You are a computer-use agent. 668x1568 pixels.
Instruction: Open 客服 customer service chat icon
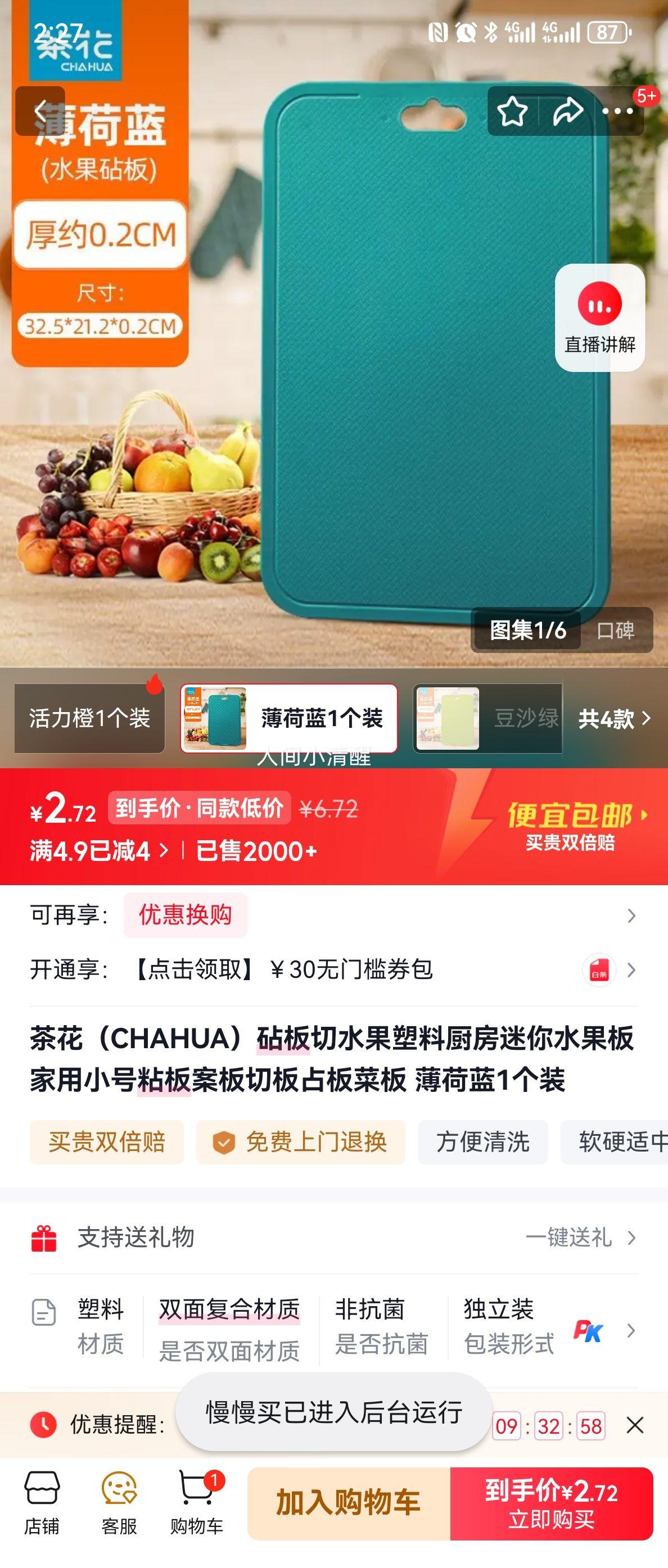119,1503
